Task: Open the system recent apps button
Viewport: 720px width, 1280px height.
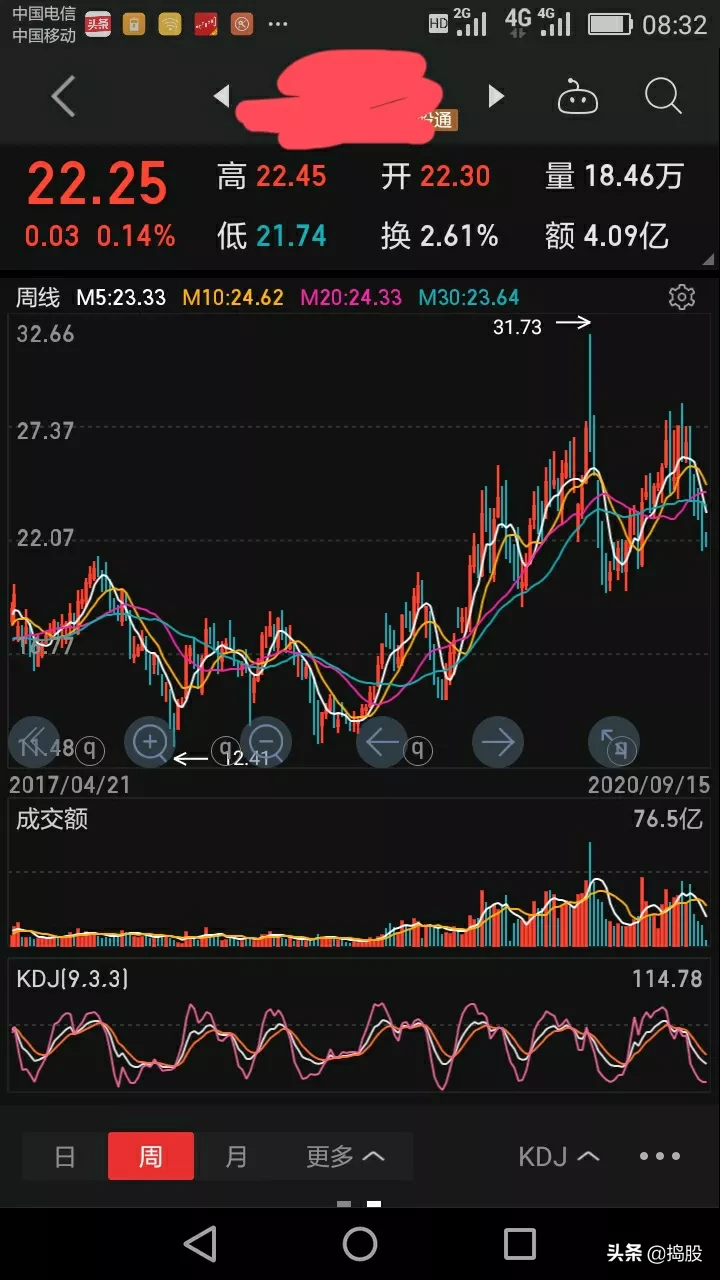Action: (520, 1244)
